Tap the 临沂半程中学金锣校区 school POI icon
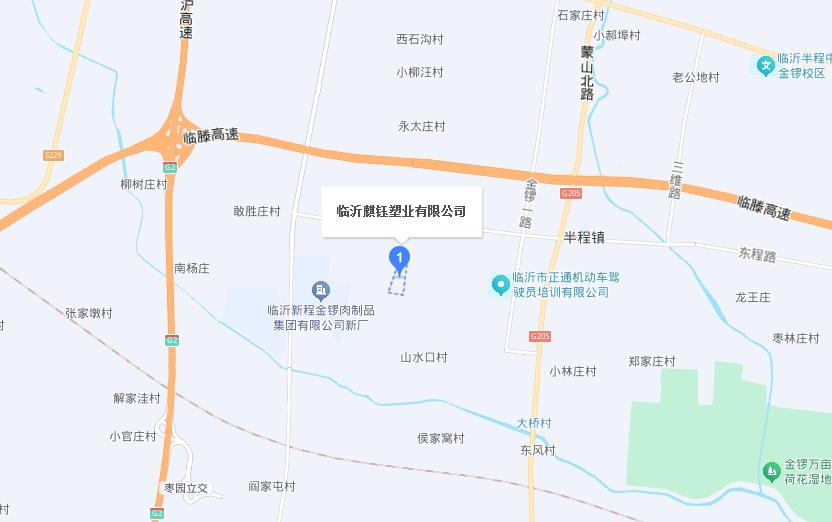This screenshot has height=522, width=832. pyautogui.click(x=765, y=66)
